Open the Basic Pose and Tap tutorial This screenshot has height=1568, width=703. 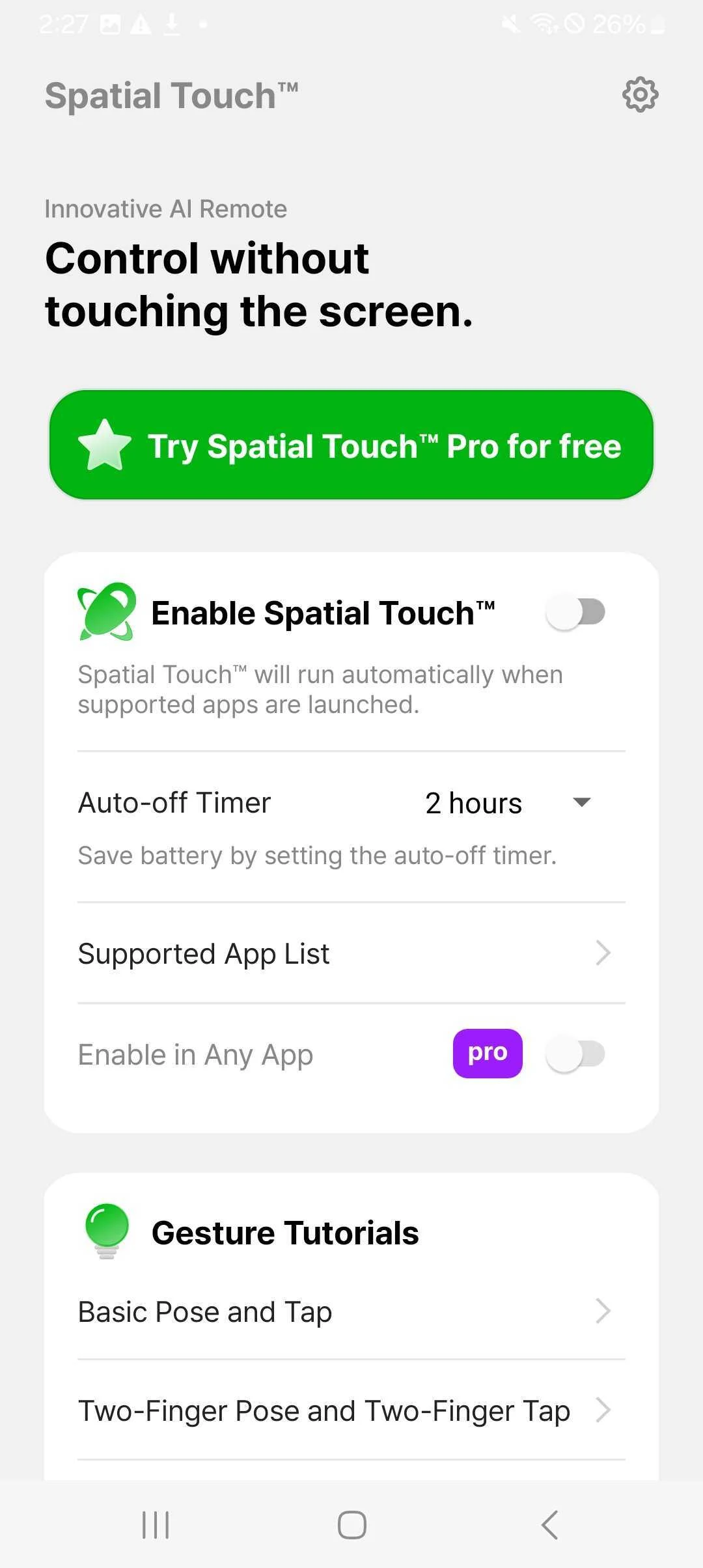[351, 1311]
